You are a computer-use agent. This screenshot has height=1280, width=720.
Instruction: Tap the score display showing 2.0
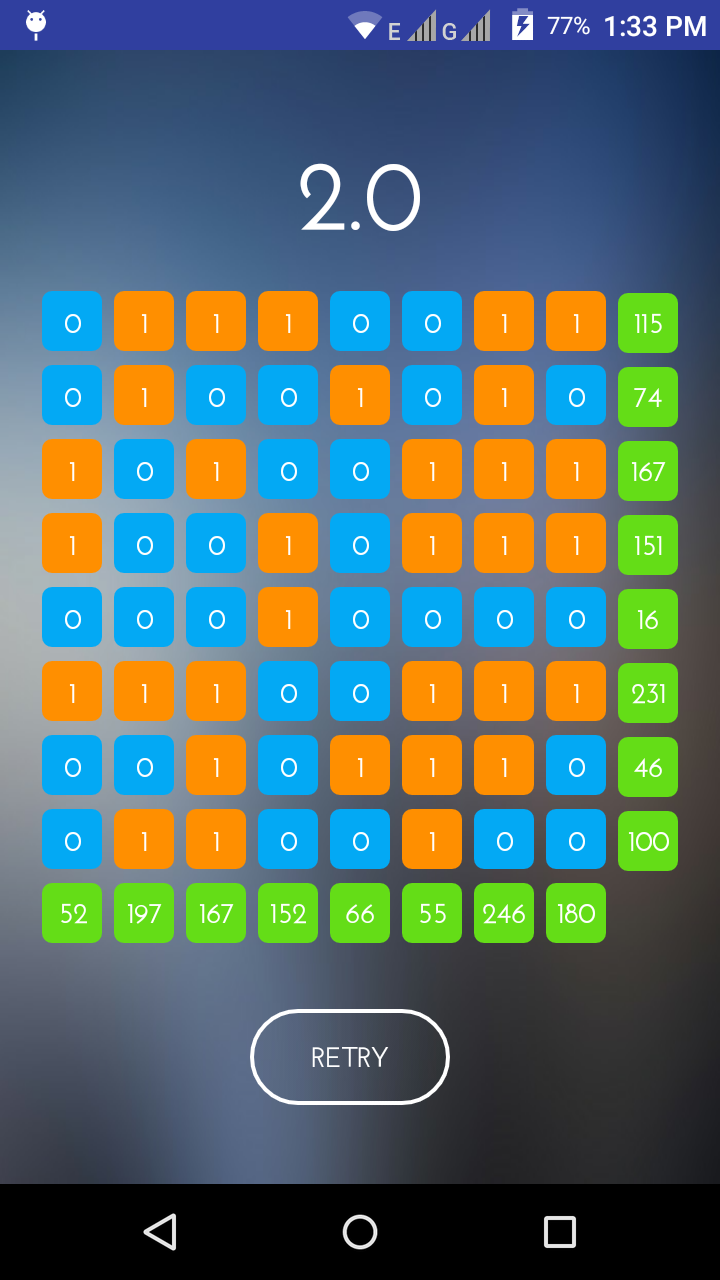click(x=358, y=197)
